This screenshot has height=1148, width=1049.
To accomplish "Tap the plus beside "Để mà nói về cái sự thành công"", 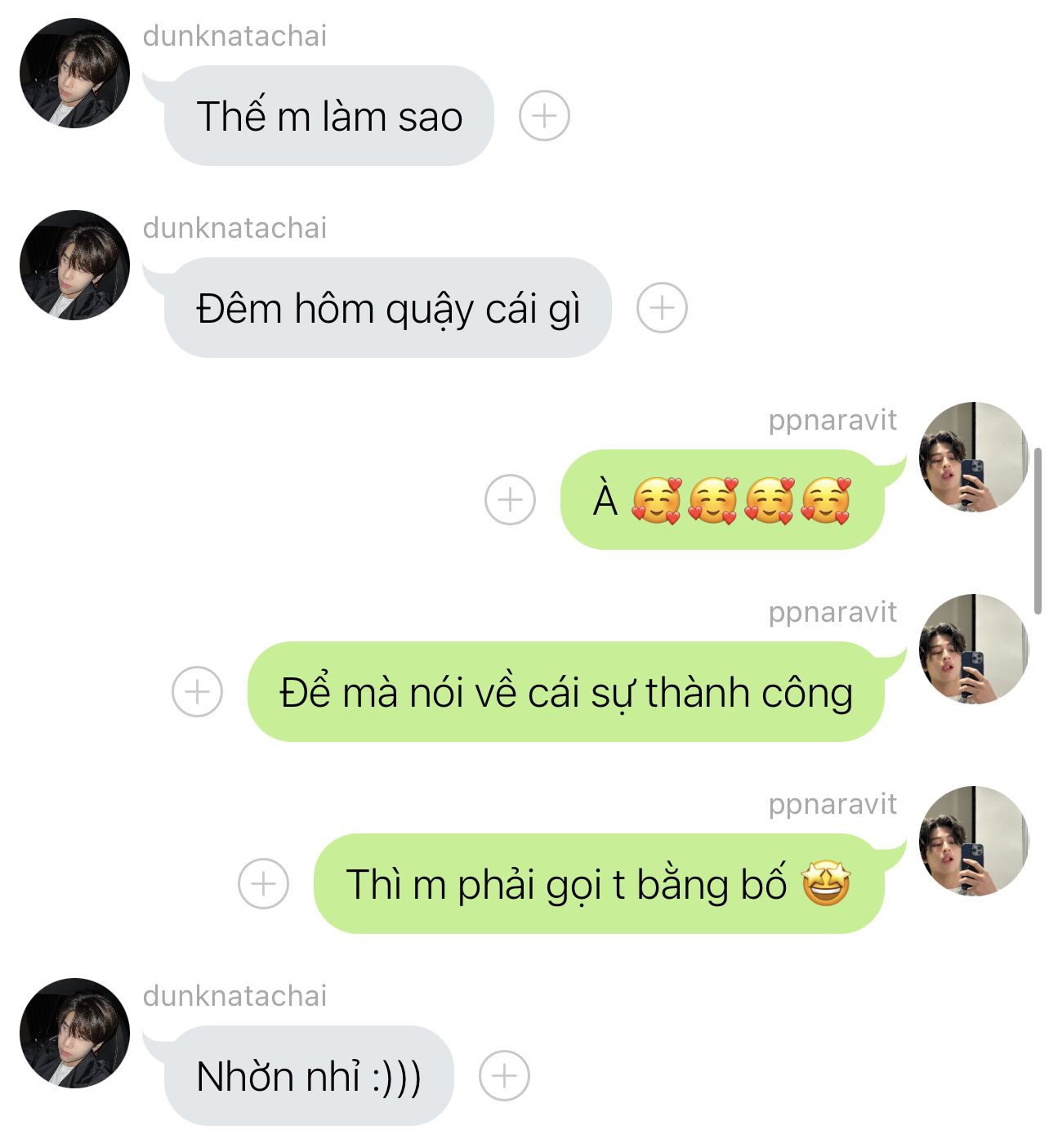I will point(197,691).
